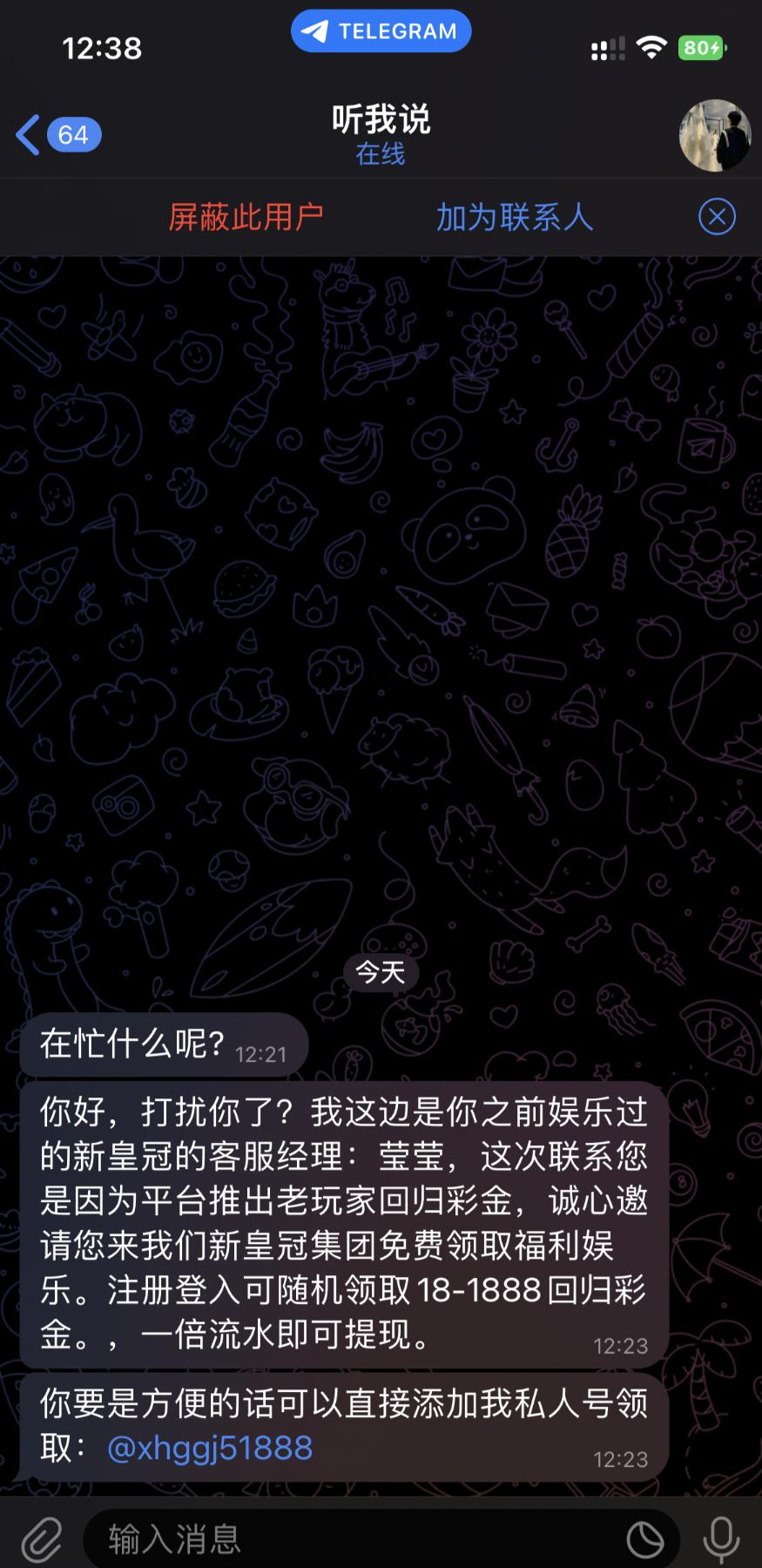The image size is (762, 1568).
Task: Go back to the chat list
Action: tap(56, 135)
